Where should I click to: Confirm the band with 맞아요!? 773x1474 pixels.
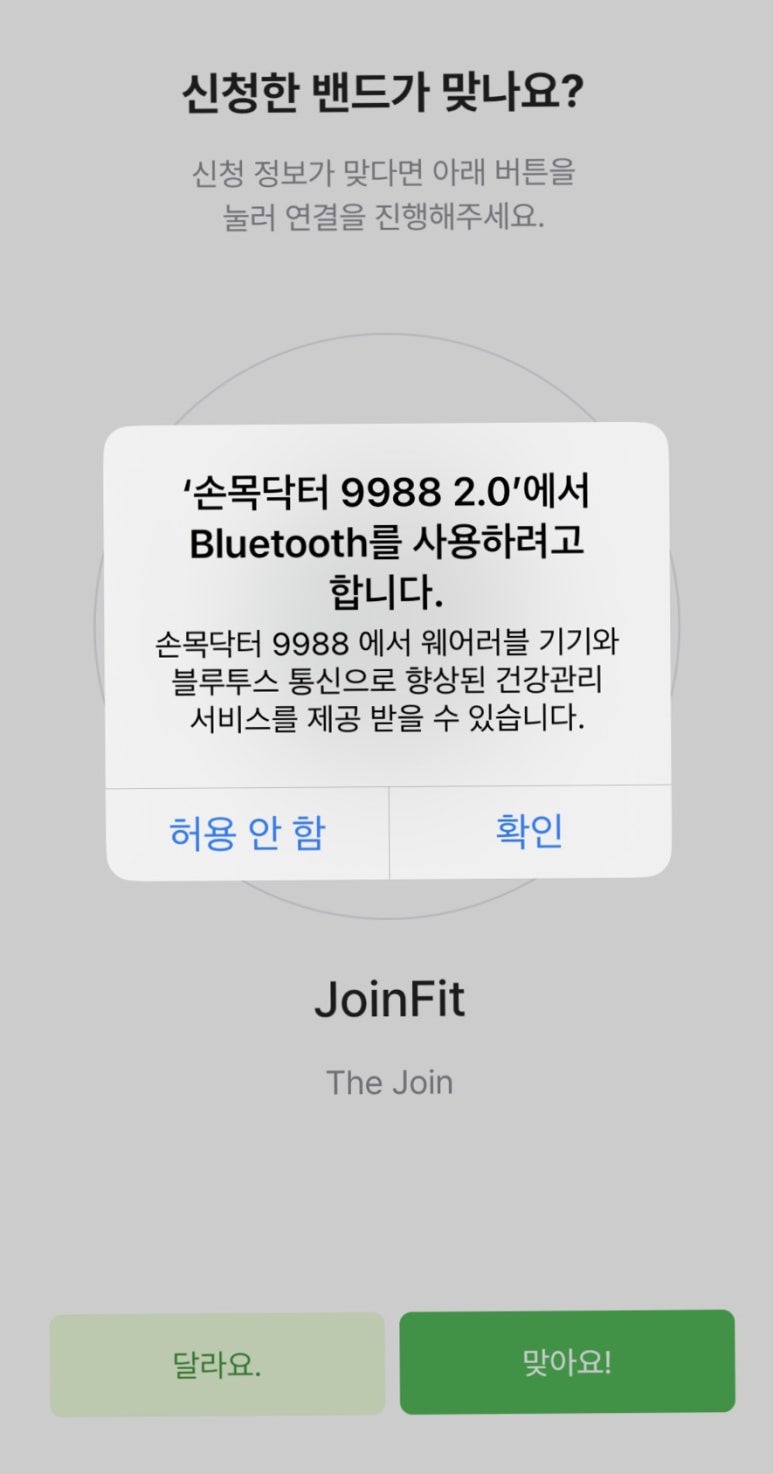[567, 1362]
